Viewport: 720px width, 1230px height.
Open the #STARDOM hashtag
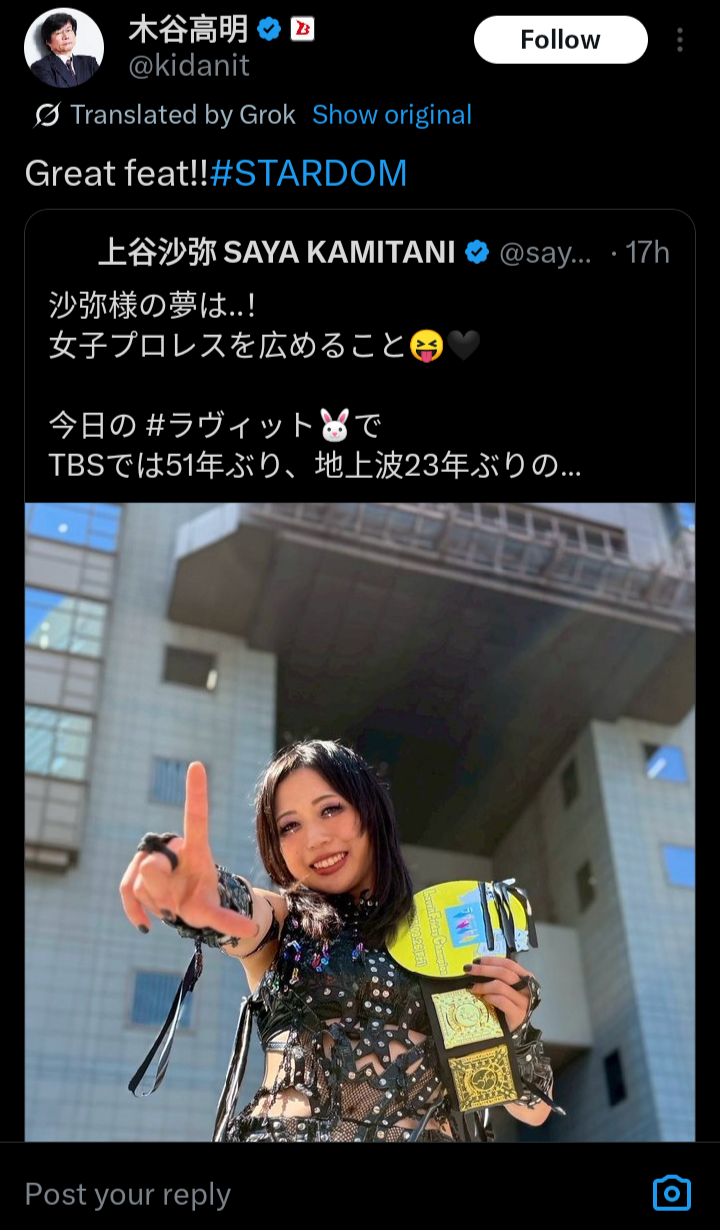pyautogui.click(x=308, y=173)
